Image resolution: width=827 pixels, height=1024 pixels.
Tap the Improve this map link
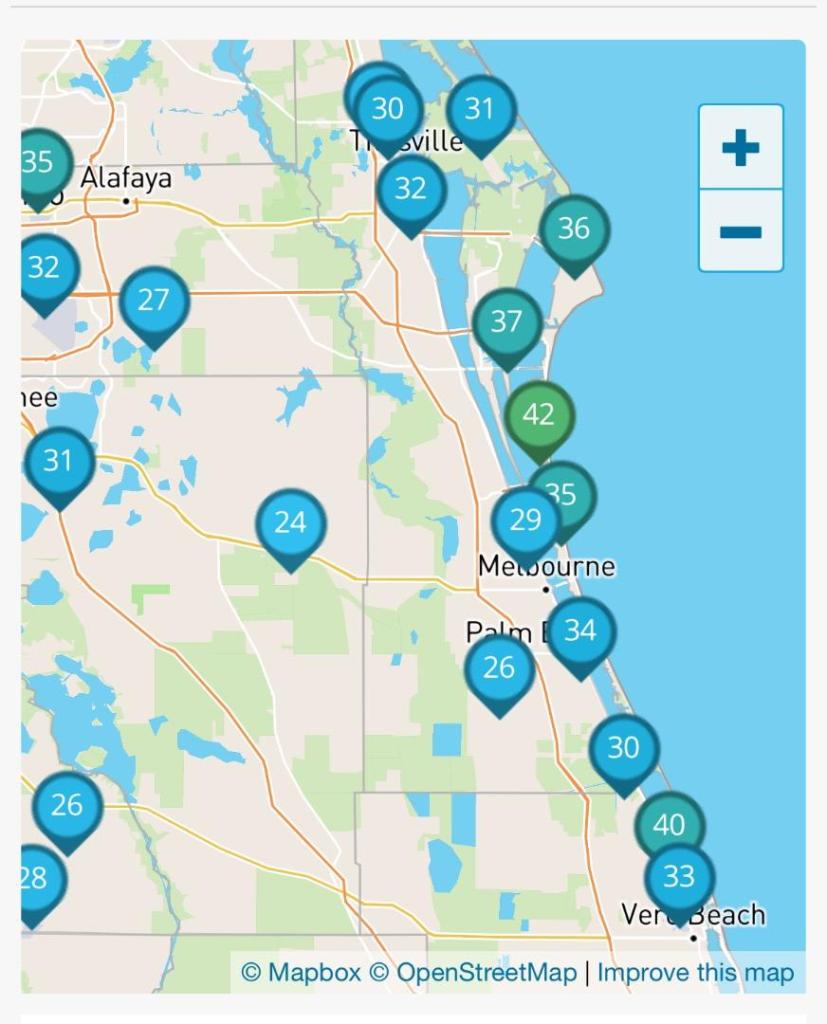point(695,973)
